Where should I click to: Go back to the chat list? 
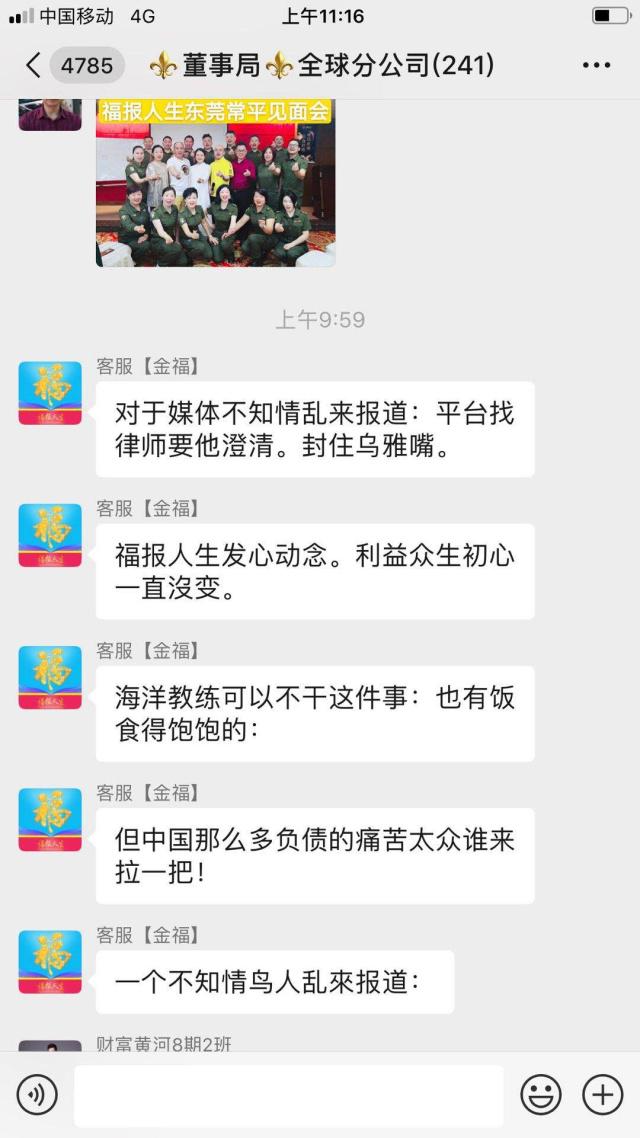[34, 66]
